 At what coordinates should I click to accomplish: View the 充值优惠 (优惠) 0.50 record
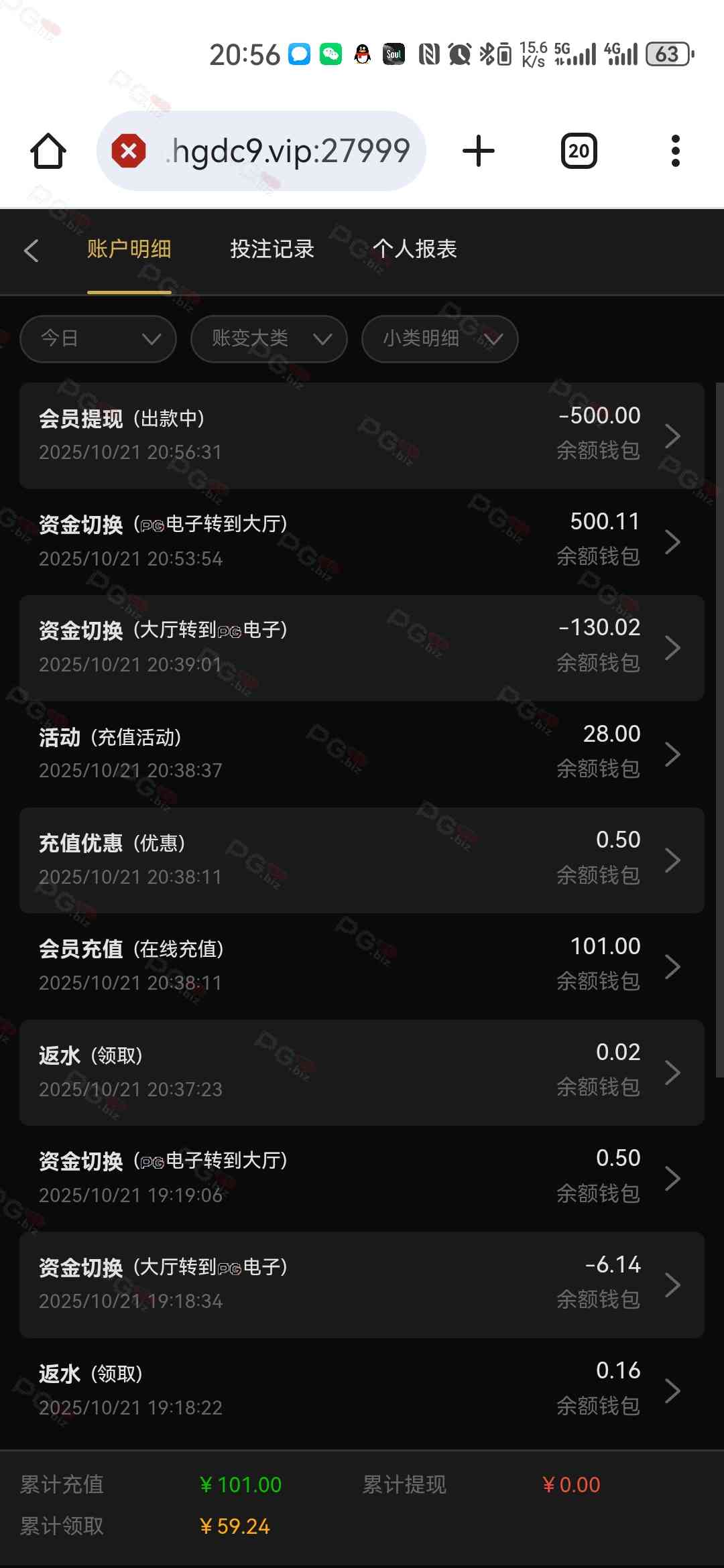(x=361, y=860)
